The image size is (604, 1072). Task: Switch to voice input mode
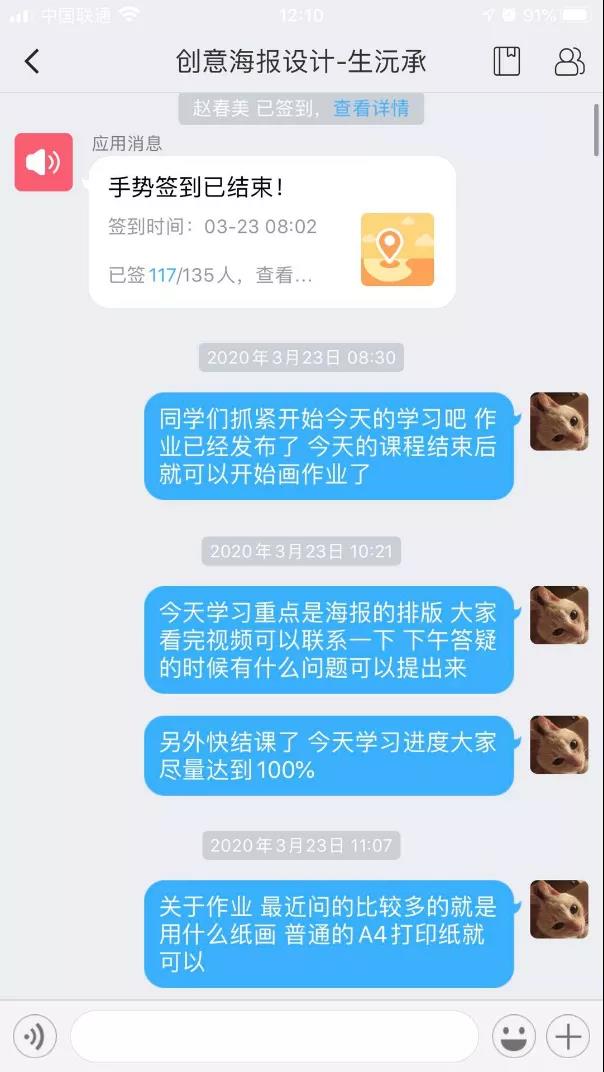(35, 1035)
